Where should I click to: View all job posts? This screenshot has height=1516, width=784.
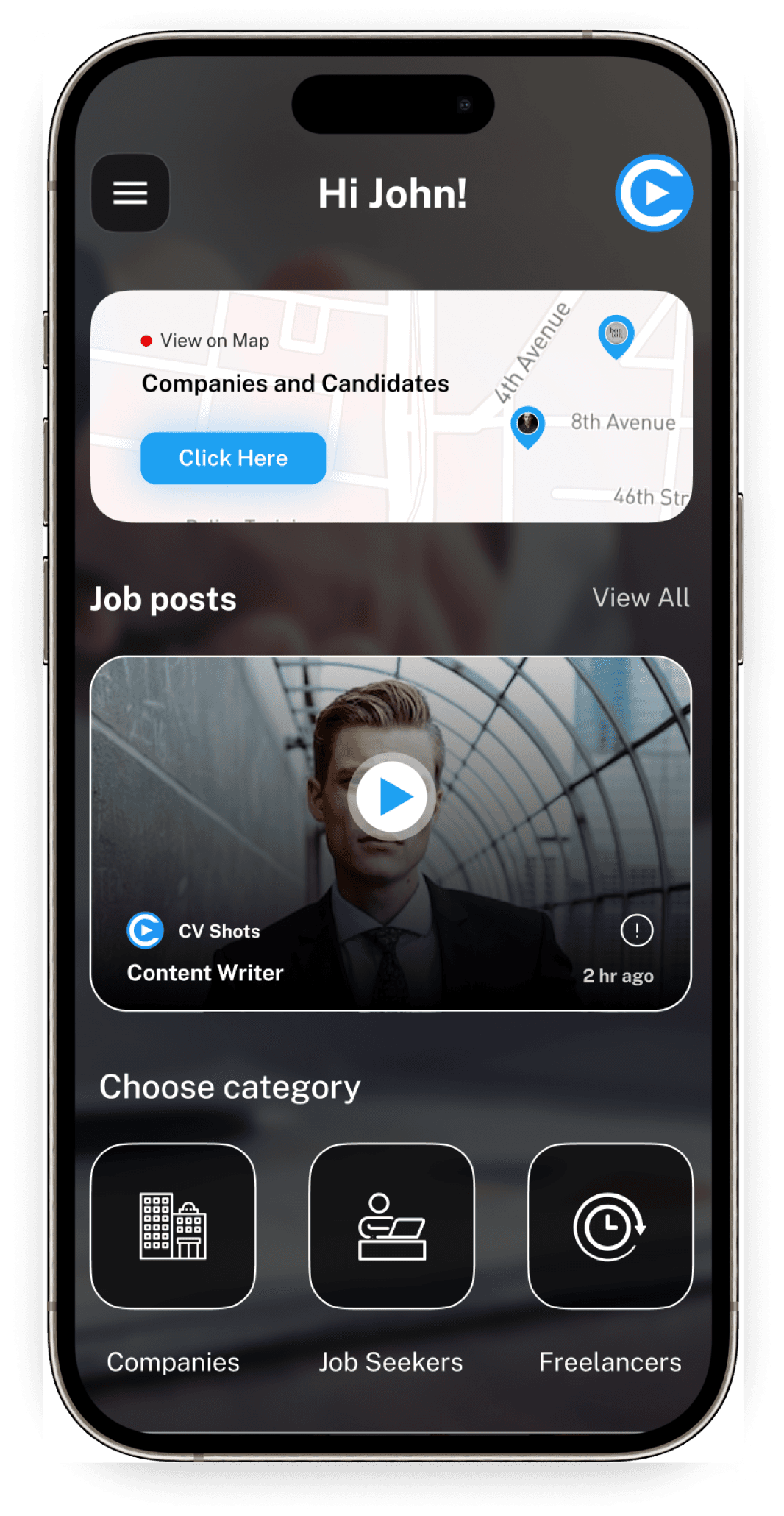pyautogui.click(x=641, y=598)
